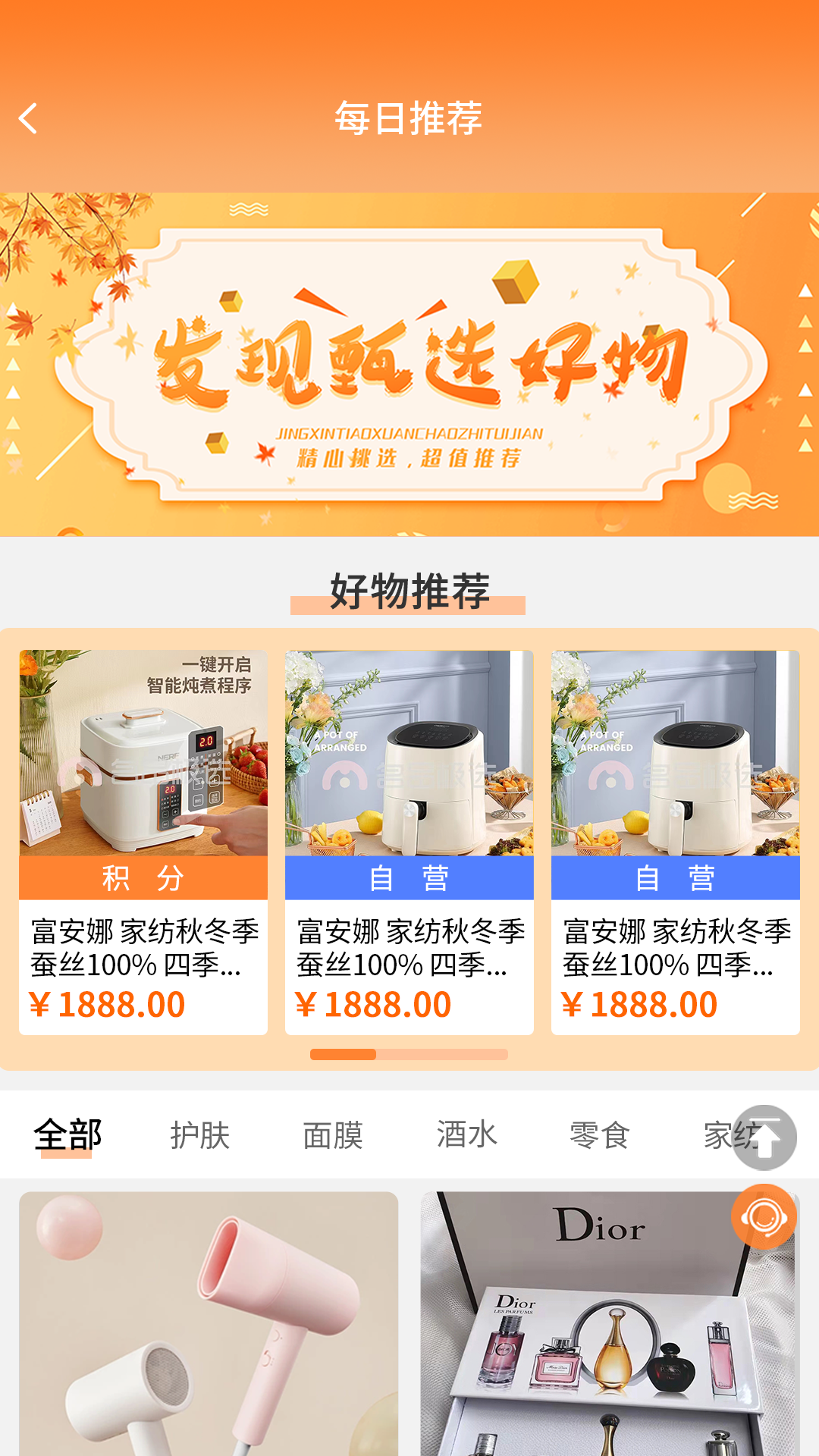Contact customer service via headset icon

pyautogui.click(x=764, y=1216)
